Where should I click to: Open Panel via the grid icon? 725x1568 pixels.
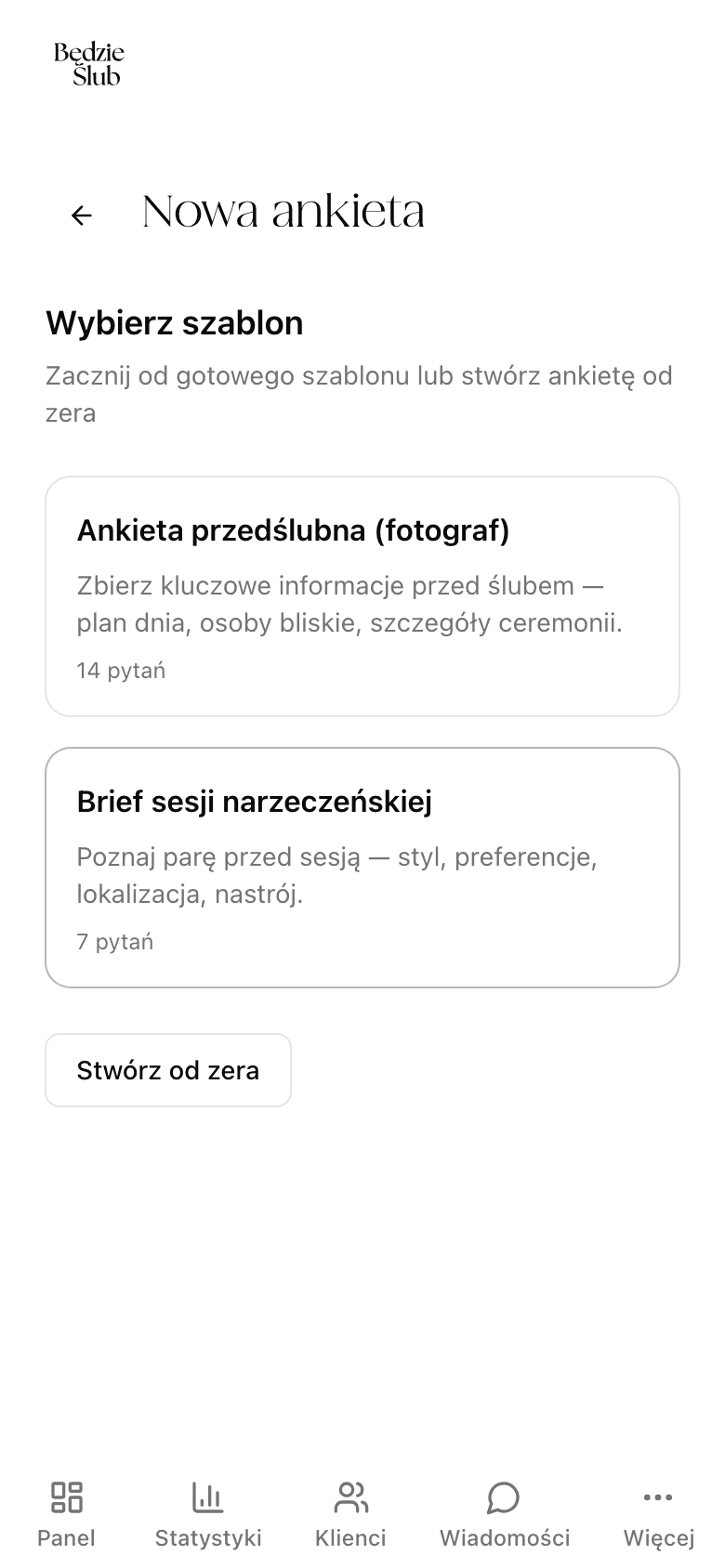coord(65,1496)
